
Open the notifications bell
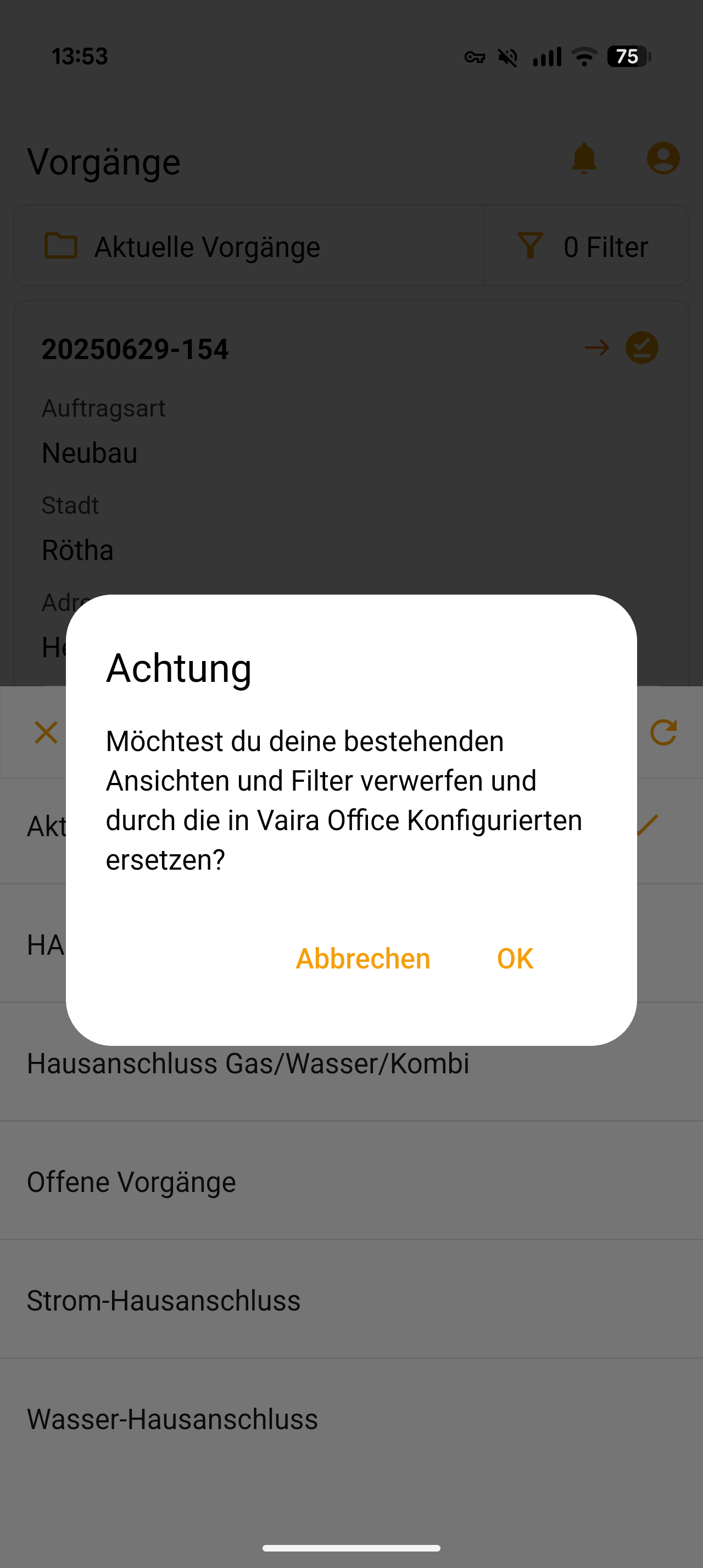pyautogui.click(x=584, y=158)
